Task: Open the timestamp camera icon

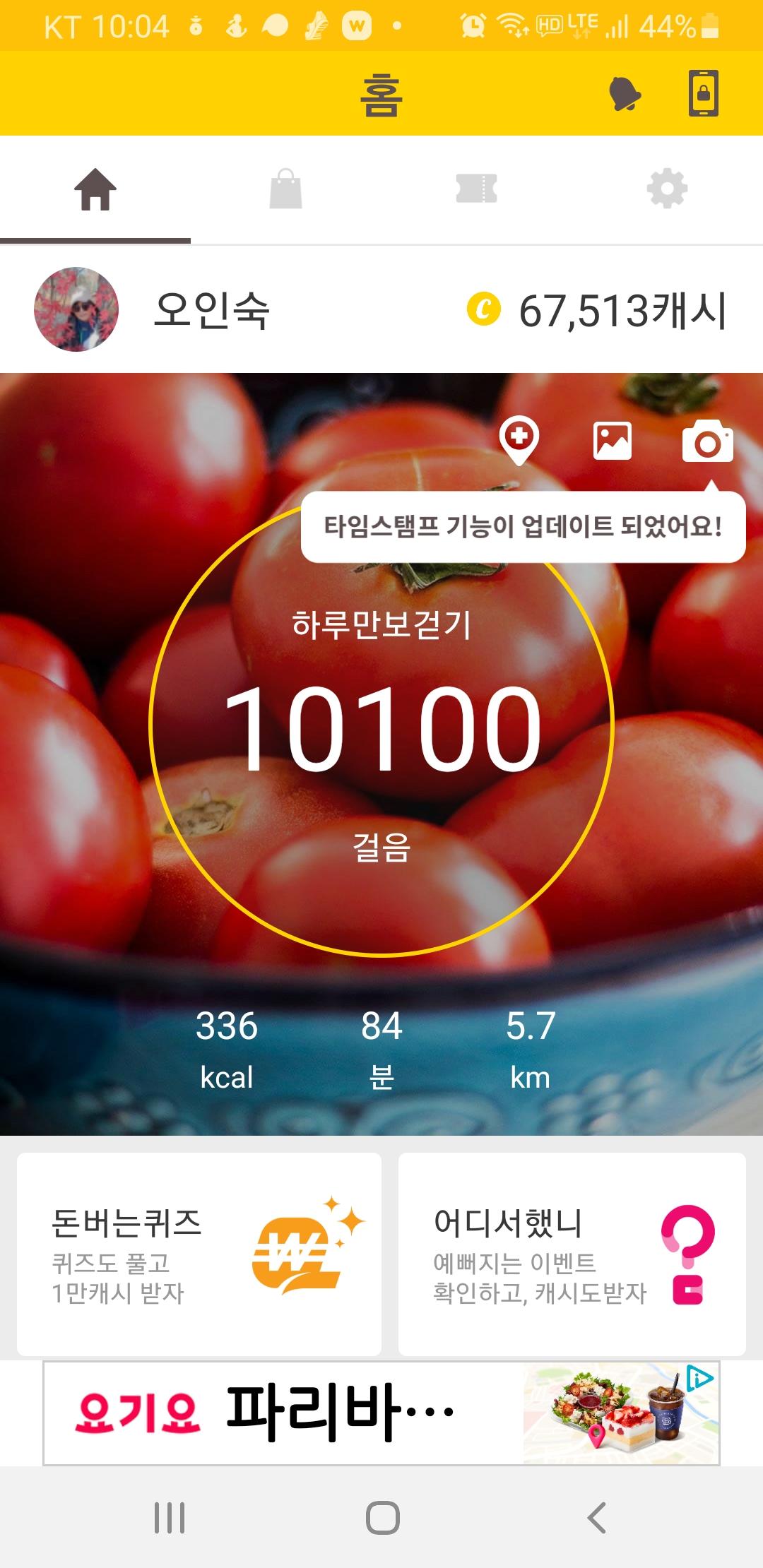Action: coord(707,442)
